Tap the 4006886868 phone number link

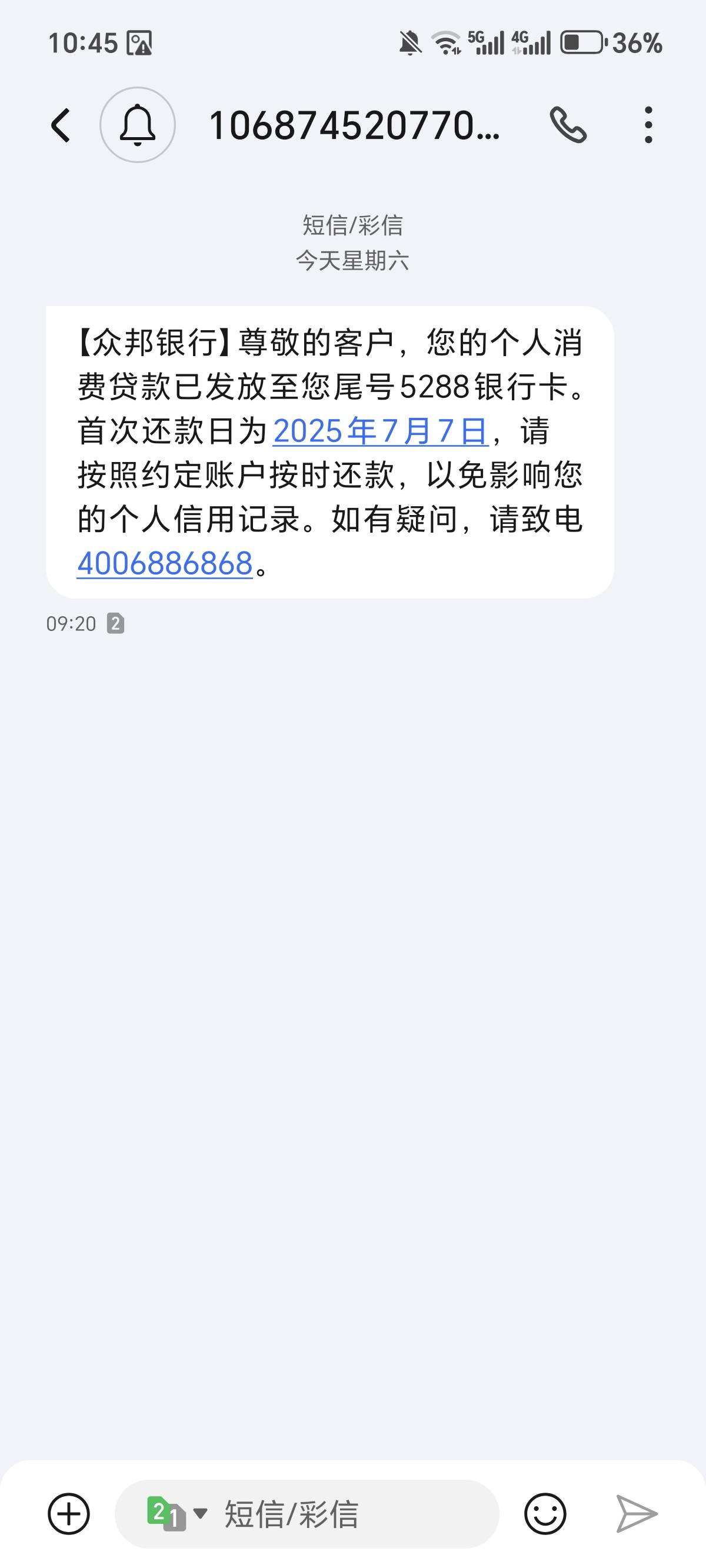[165, 563]
